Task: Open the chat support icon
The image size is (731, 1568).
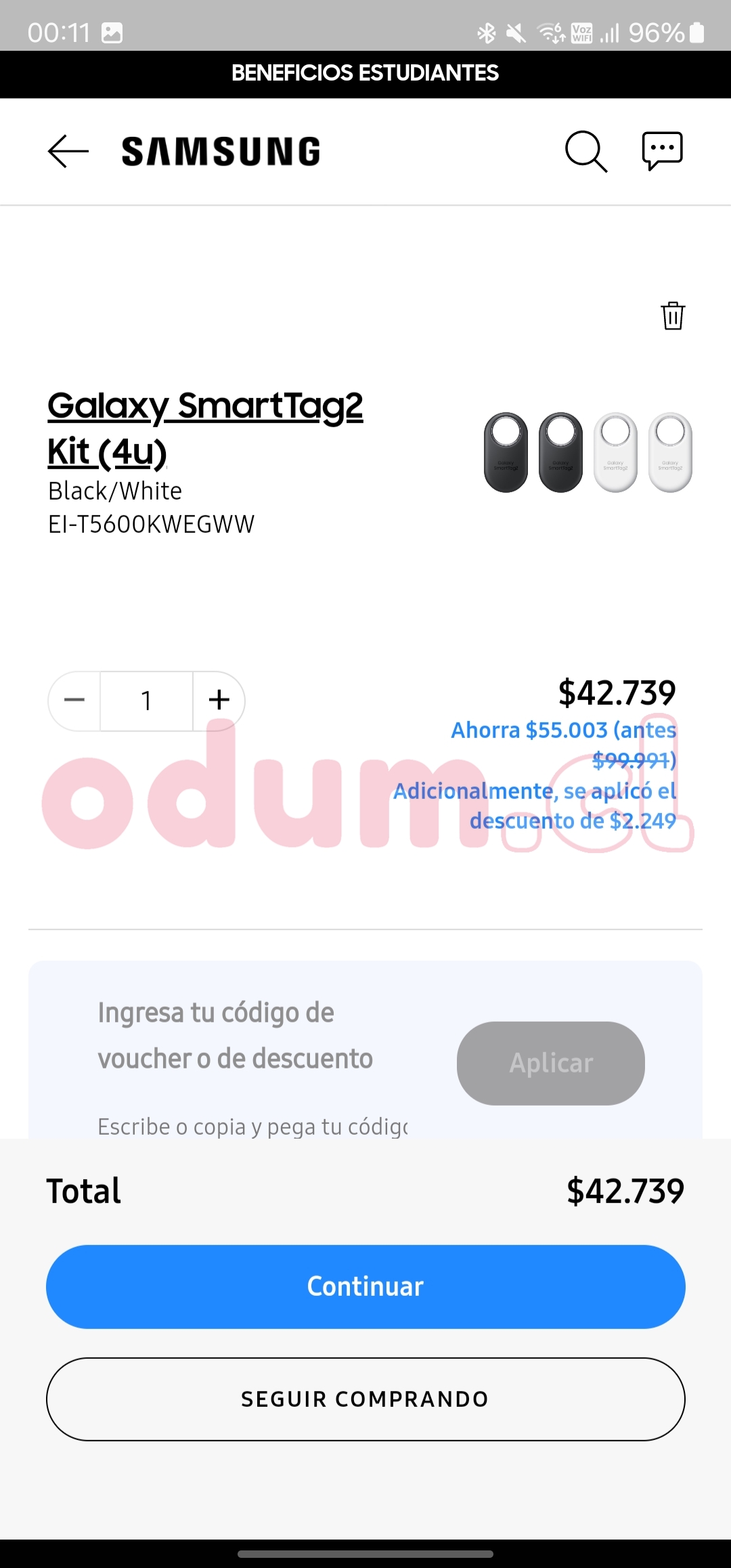Action: [662, 150]
